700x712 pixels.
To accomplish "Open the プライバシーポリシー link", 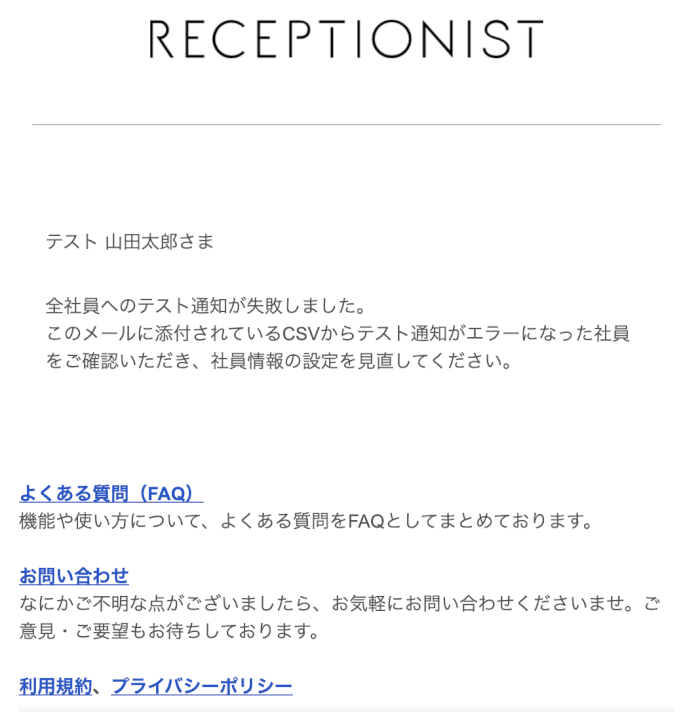I will (x=201, y=686).
